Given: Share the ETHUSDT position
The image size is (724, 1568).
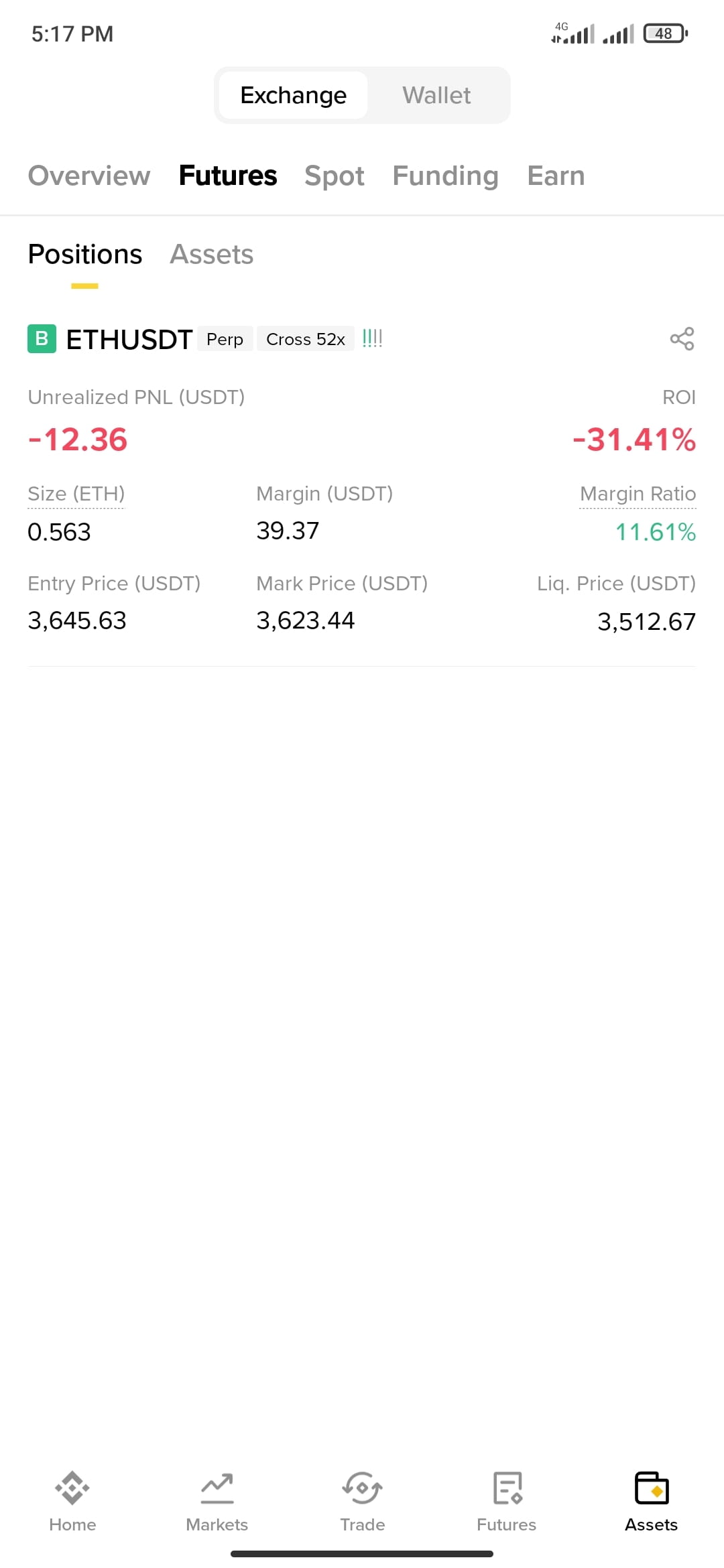Looking at the screenshot, I should coord(682,339).
